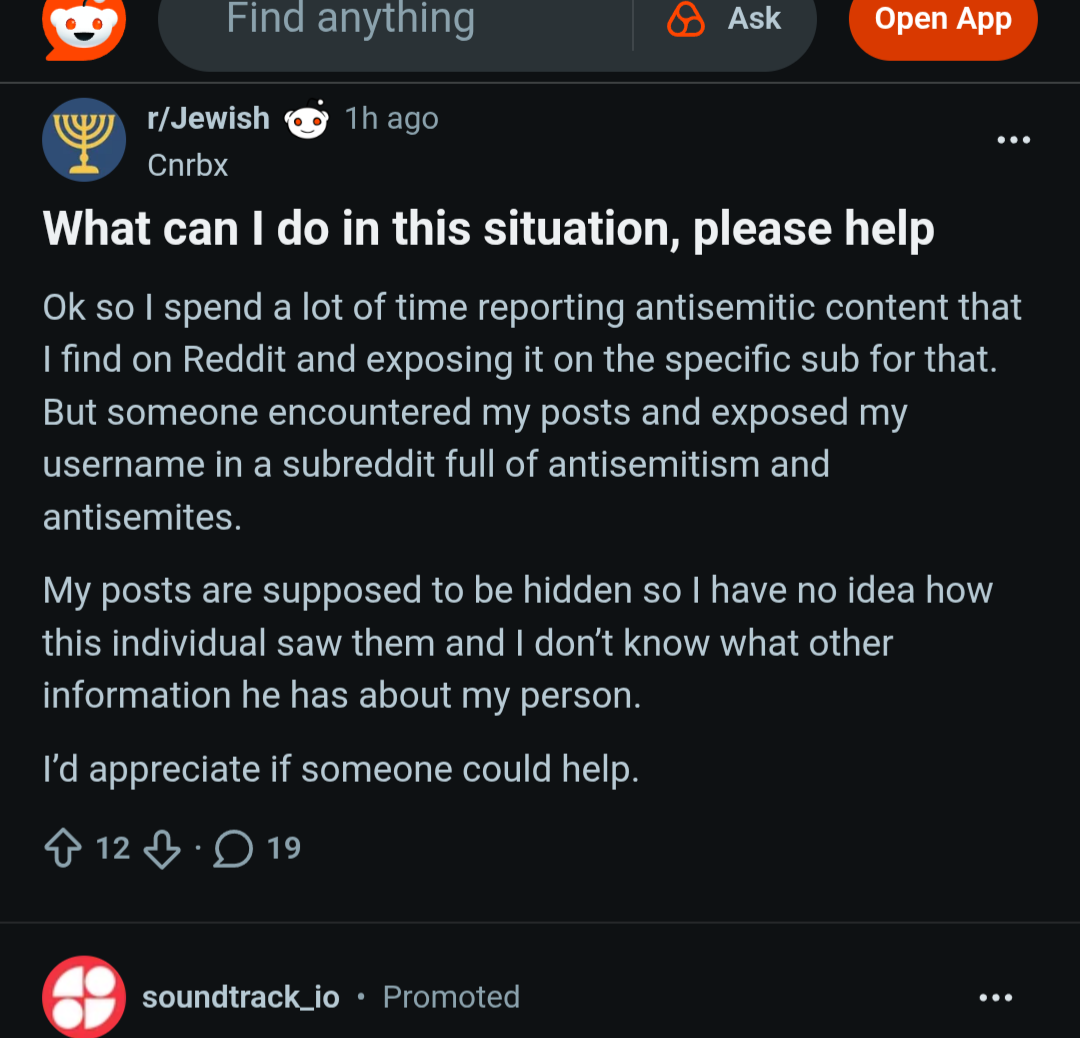1080x1038 pixels.
Task: Downvote the r/Jewish post
Action: (162, 849)
